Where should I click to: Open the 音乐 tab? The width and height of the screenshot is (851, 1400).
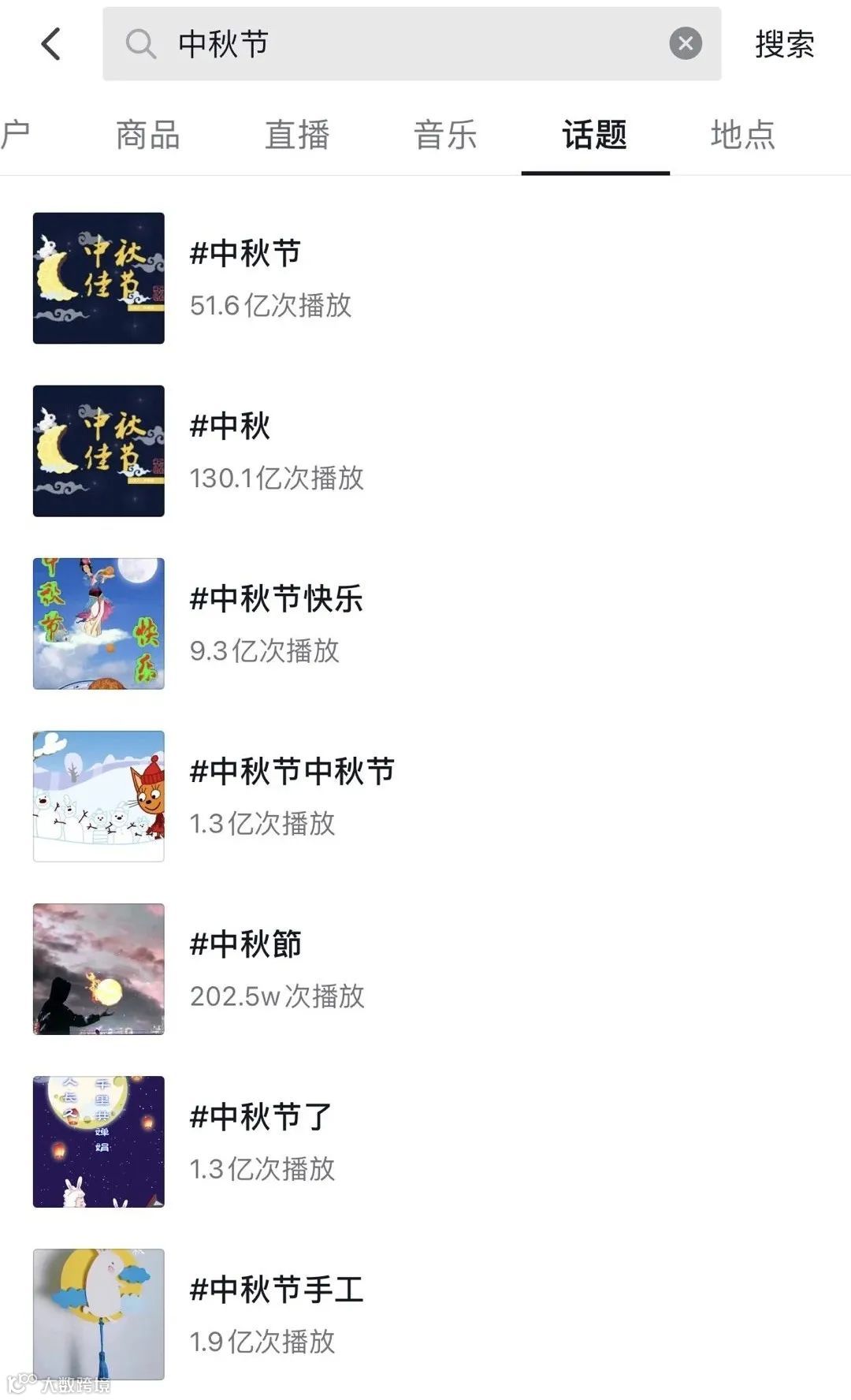tap(445, 134)
